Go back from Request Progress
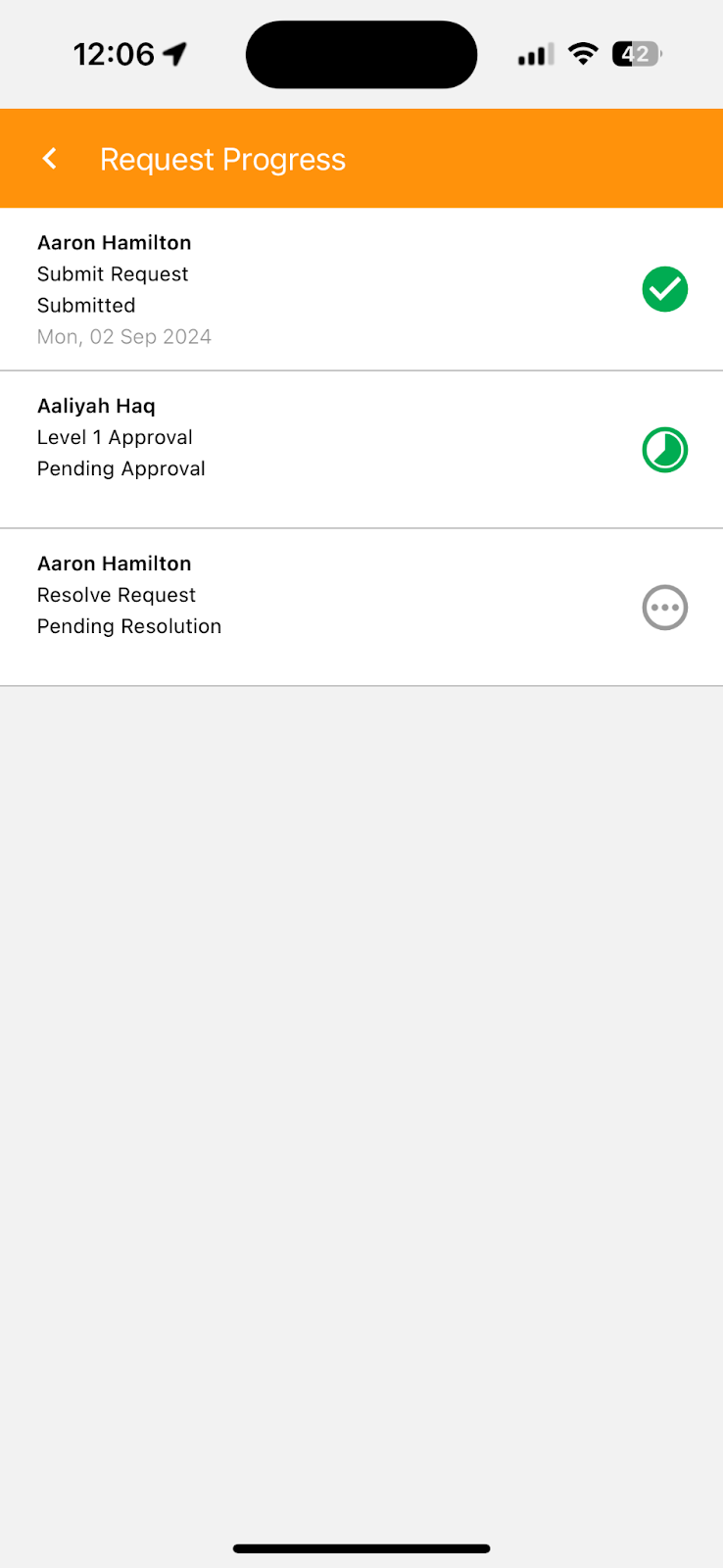 point(50,159)
